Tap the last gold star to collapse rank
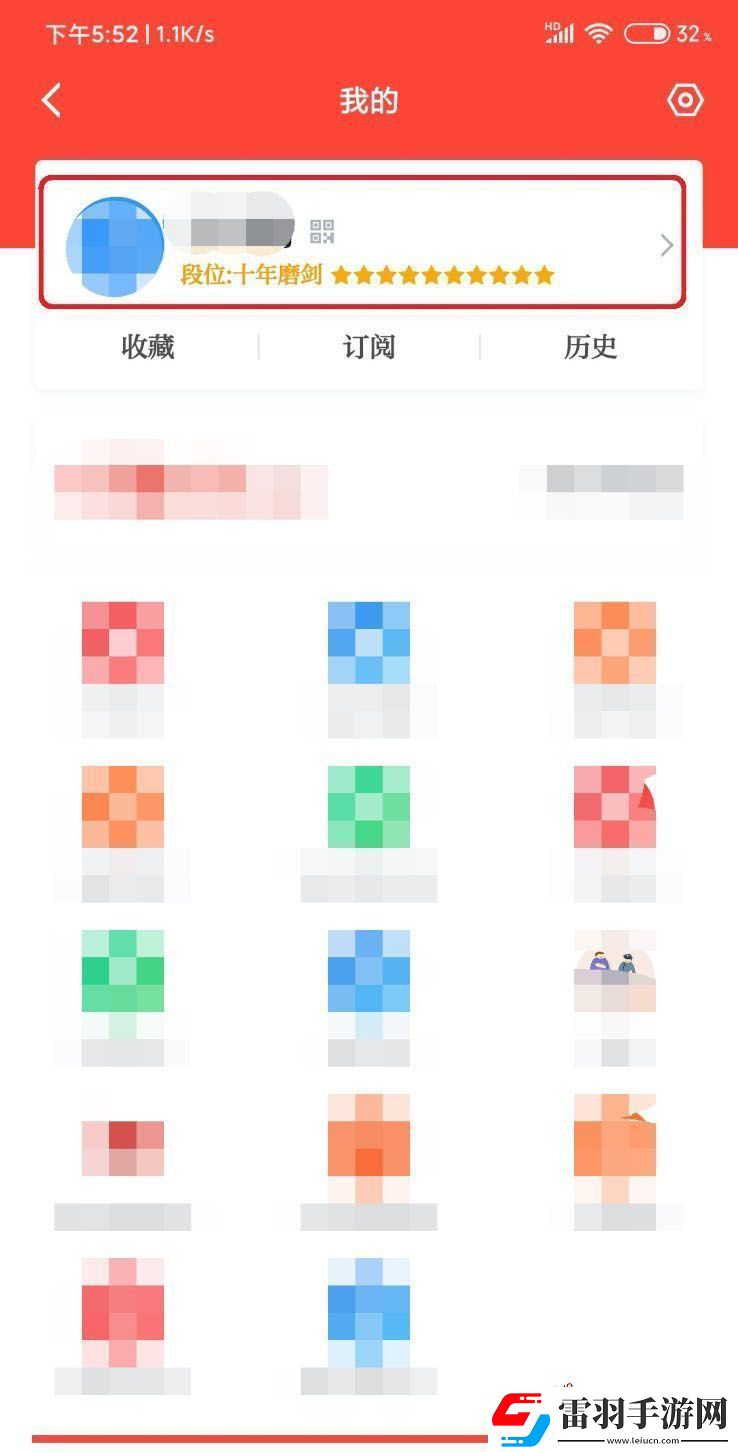 545,276
